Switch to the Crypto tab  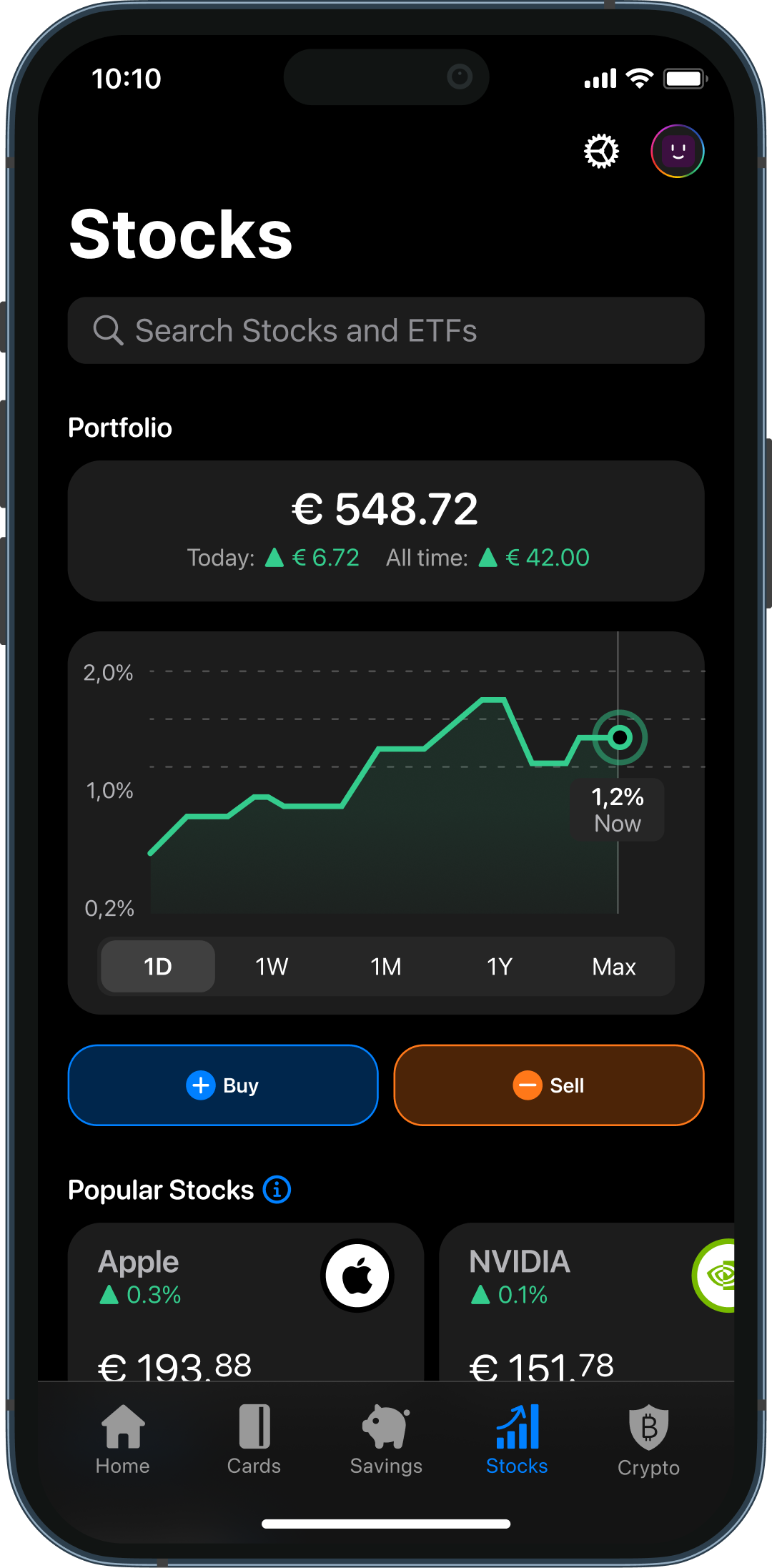648,1439
